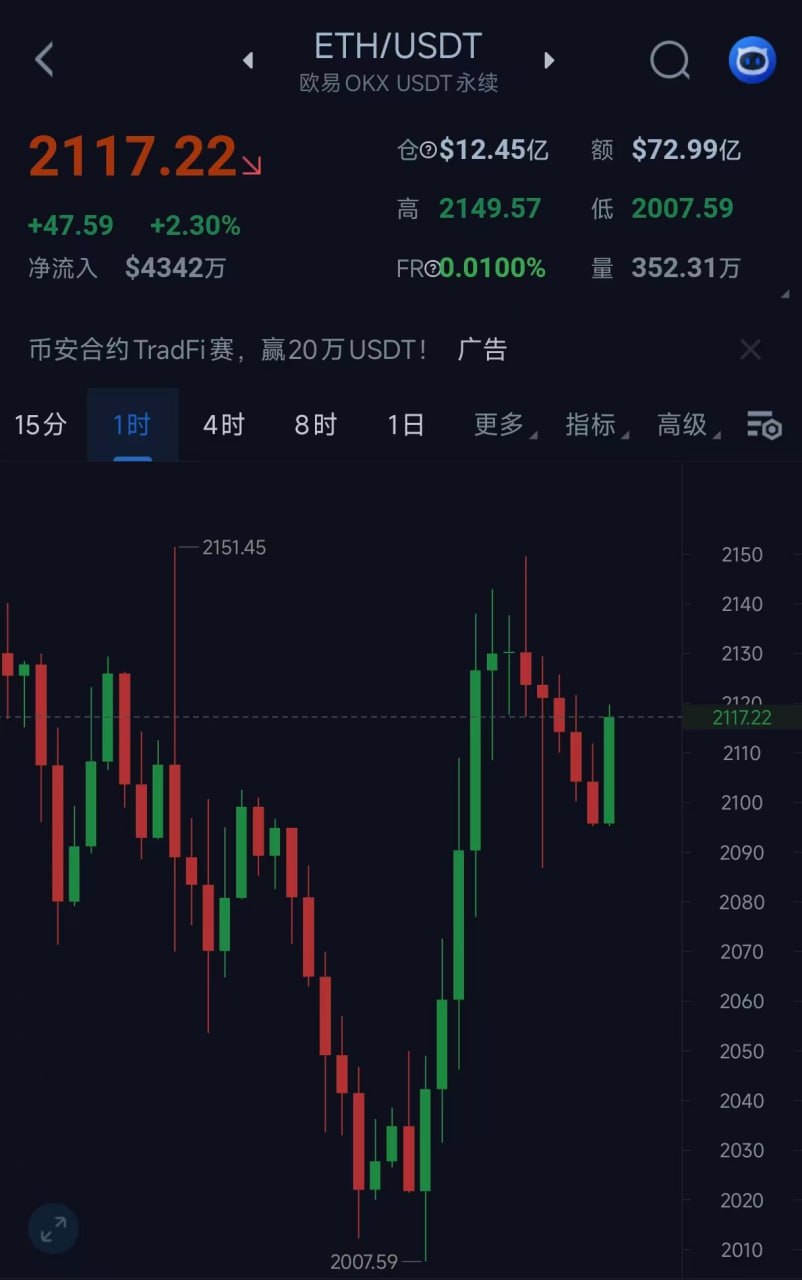Select the 15分 timeframe
Screen dimensions: 802x1280
pos(40,425)
